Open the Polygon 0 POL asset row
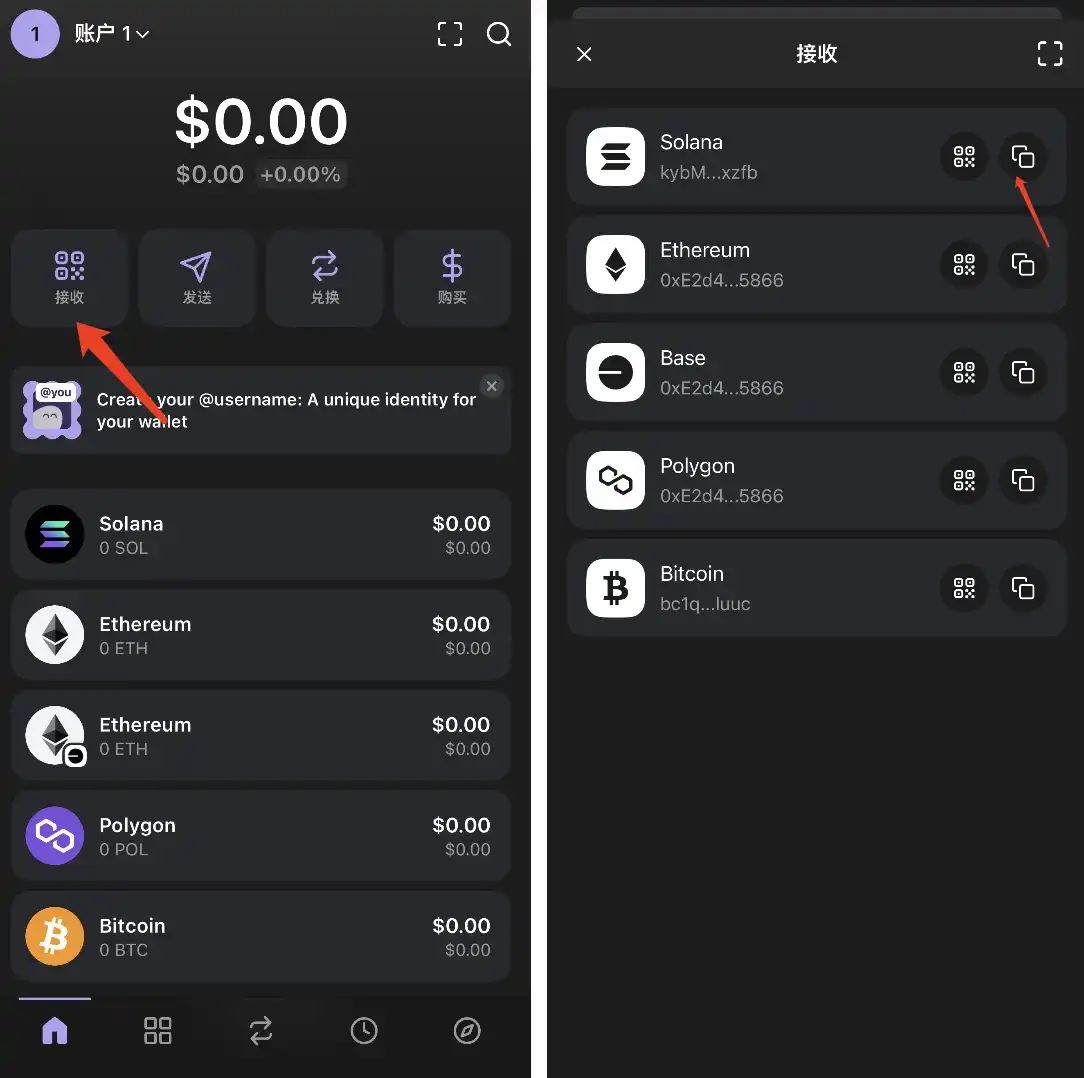Viewport: 1084px width, 1078px height. click(260, 837)
